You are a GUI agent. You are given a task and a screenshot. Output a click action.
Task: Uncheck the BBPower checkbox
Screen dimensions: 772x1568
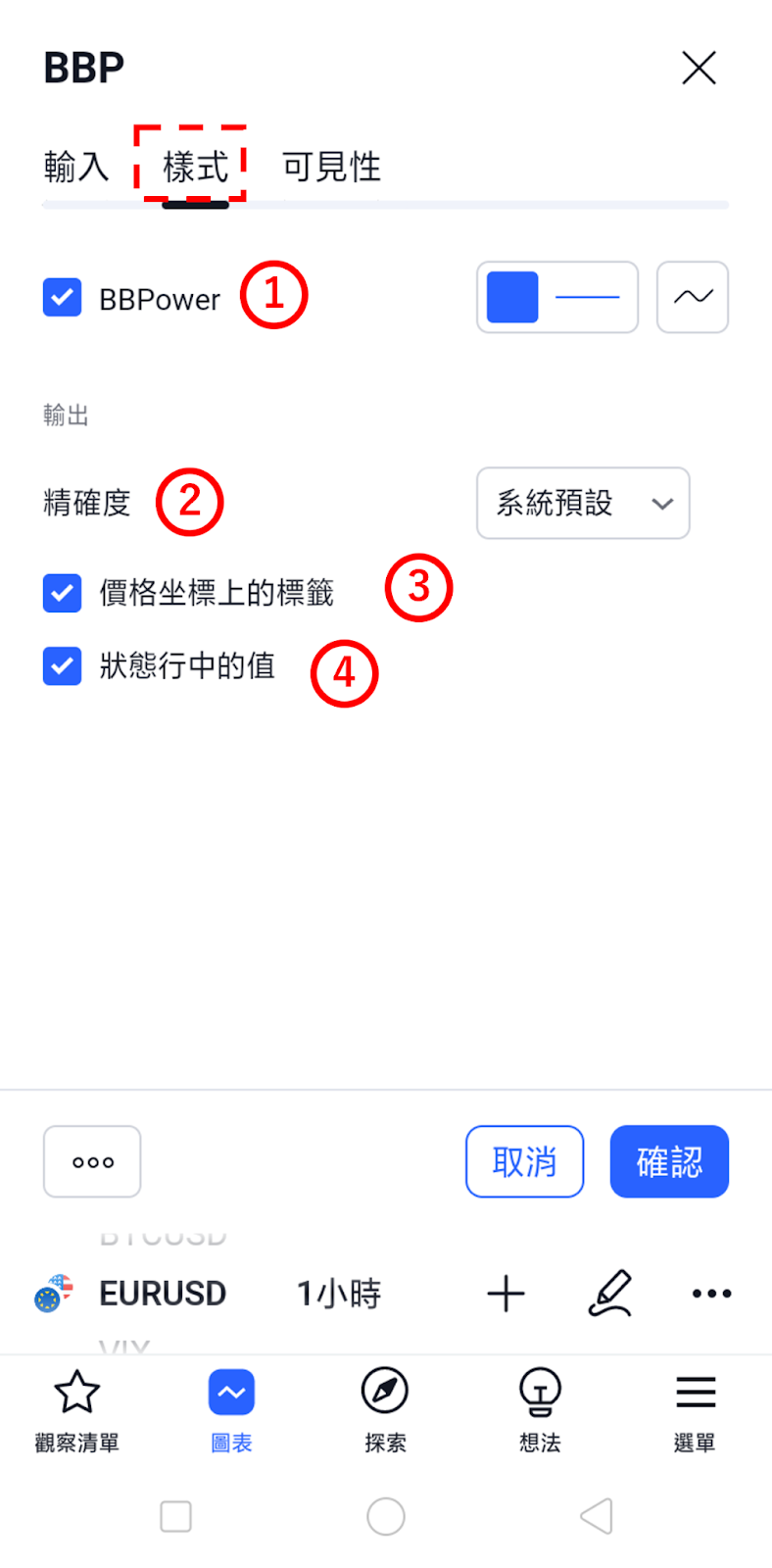pyautogui.click(x=62, y=298)
